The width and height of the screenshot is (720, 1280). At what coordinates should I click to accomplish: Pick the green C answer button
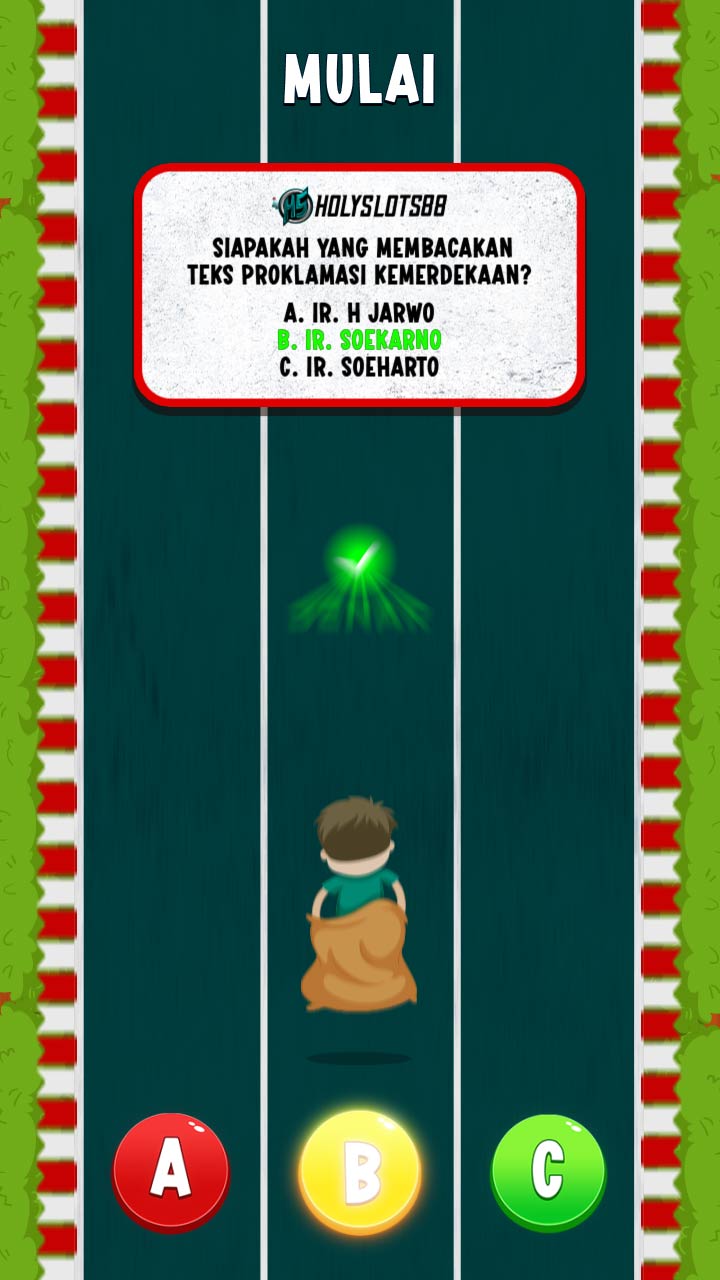pyautogui.click(x=548, y=1169)
